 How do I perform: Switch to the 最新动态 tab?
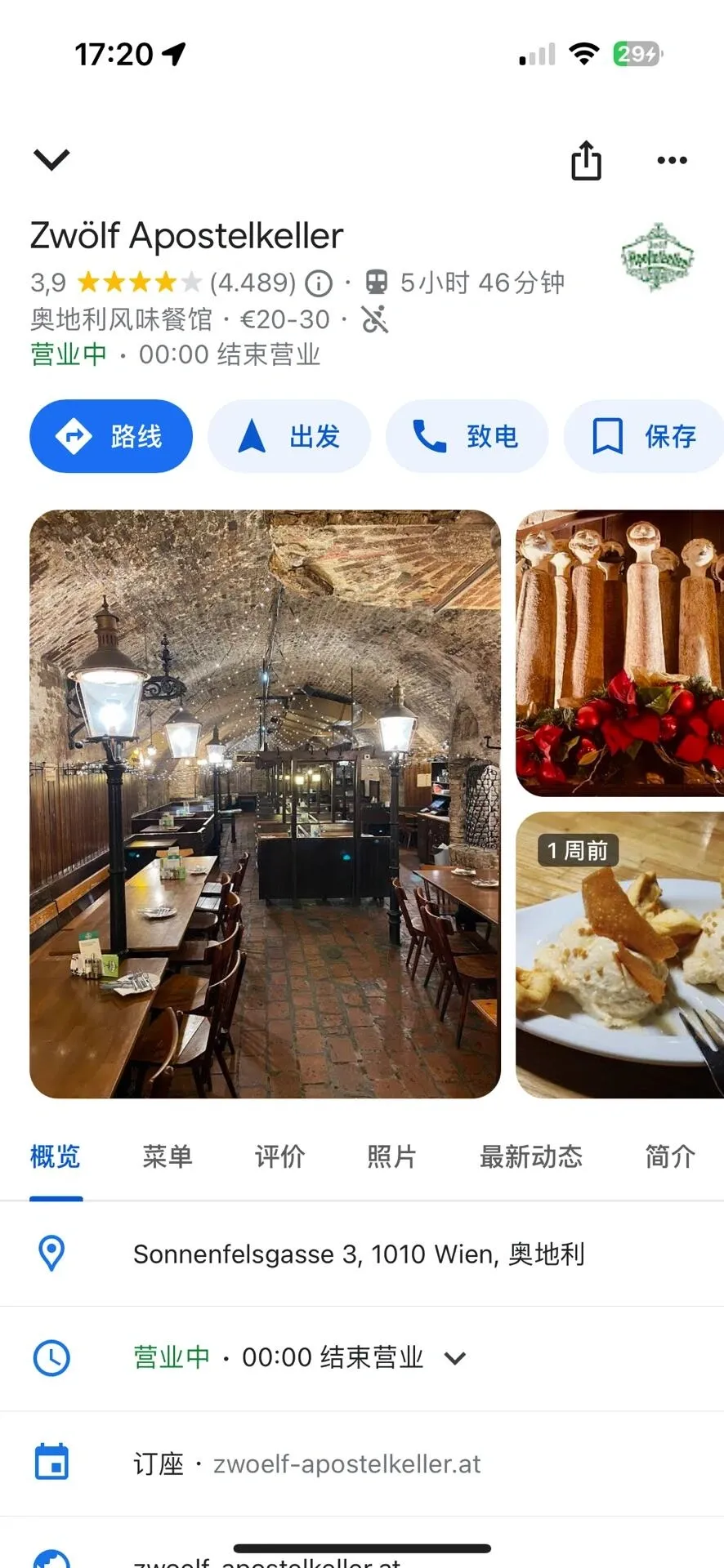pyautogui.click(x=530, y=1156)
